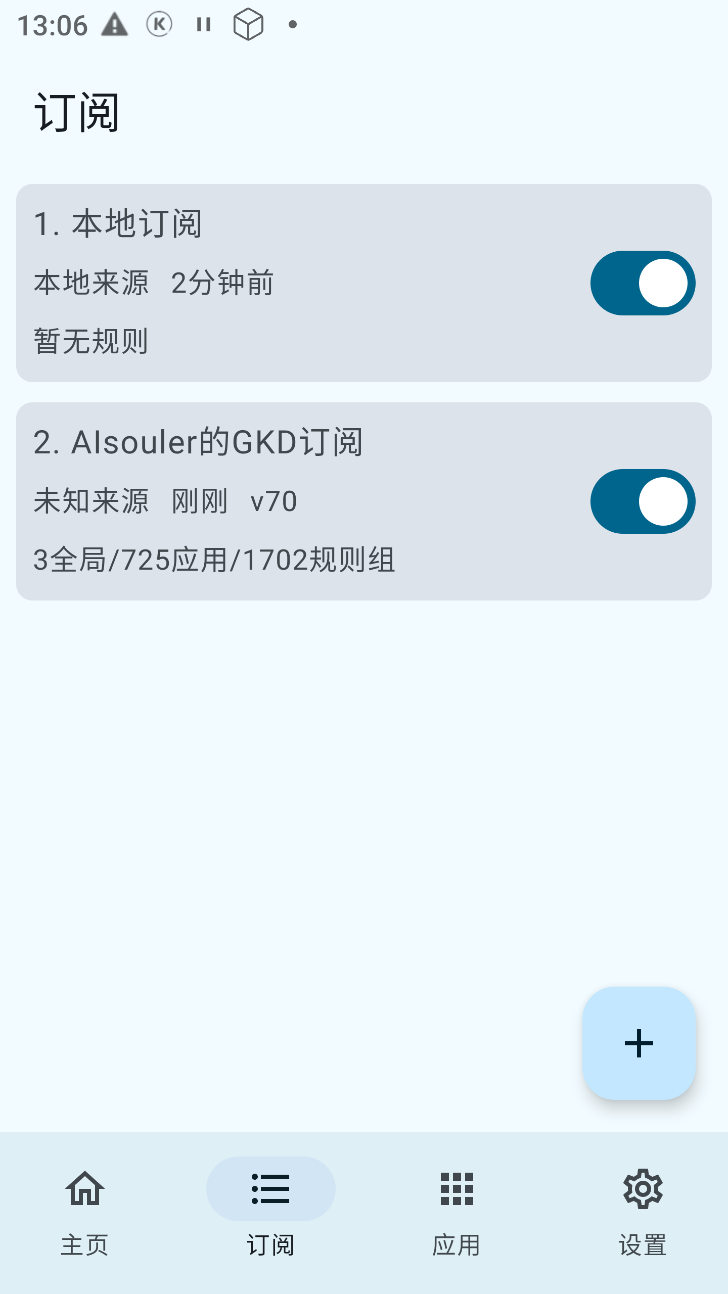The width and height of the screenshot is (728, 1294).
Task: Tap the K icon in the status bar
Action: pyautogui.click(x=158, y=25)
